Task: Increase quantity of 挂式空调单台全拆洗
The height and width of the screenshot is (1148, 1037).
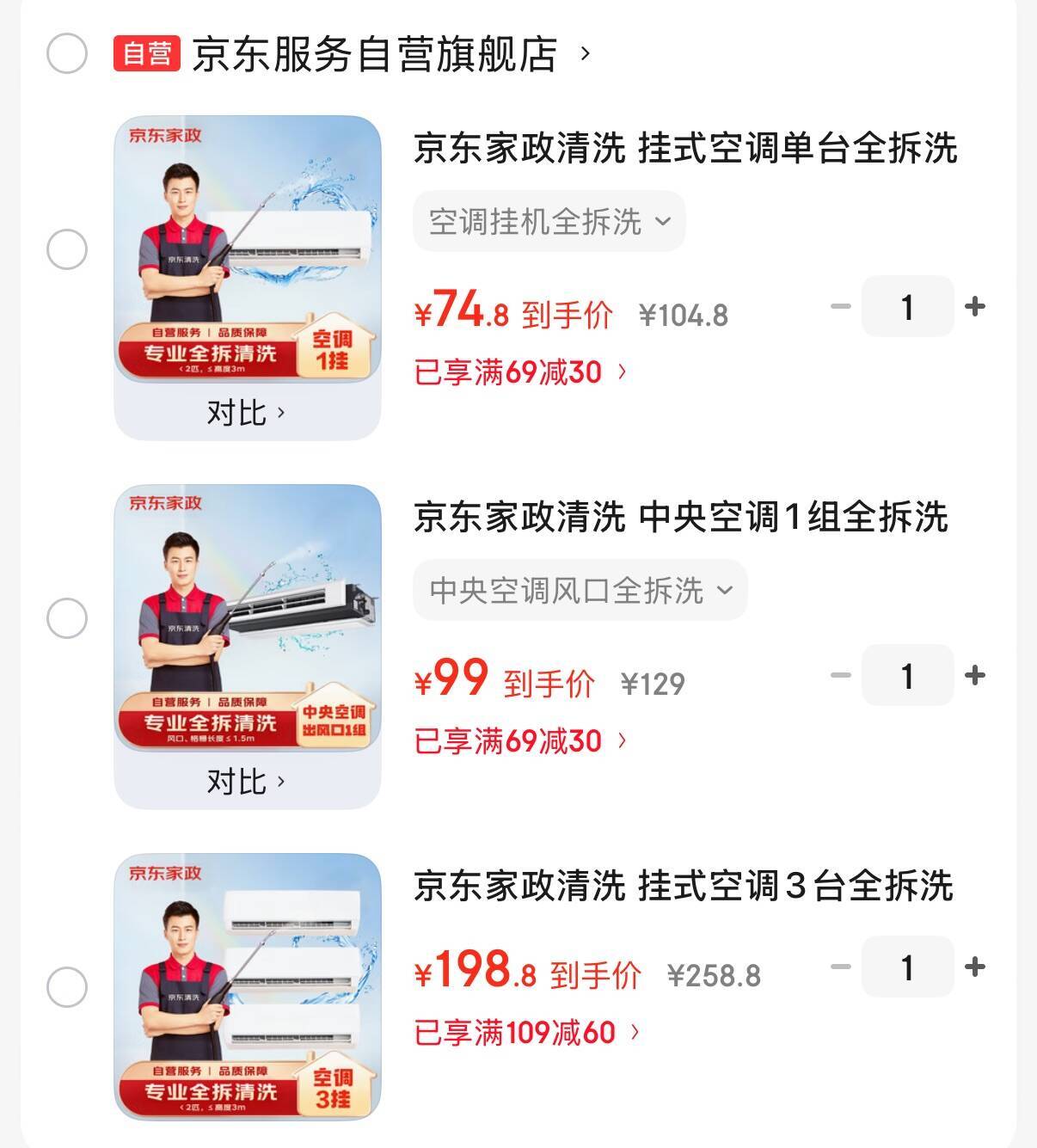Action: (975, 306)
